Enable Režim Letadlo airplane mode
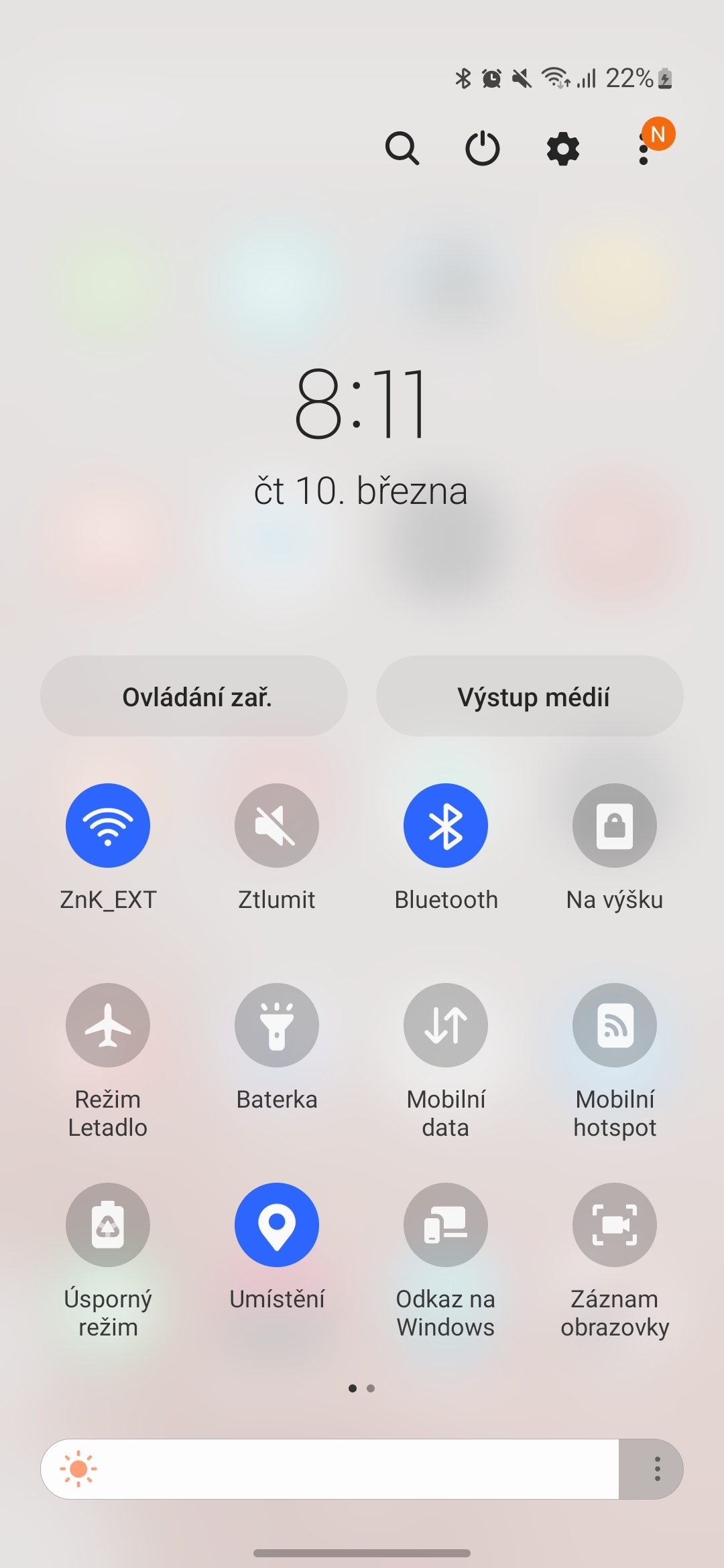724x1568 pixels. click(x=108, y=1025)
